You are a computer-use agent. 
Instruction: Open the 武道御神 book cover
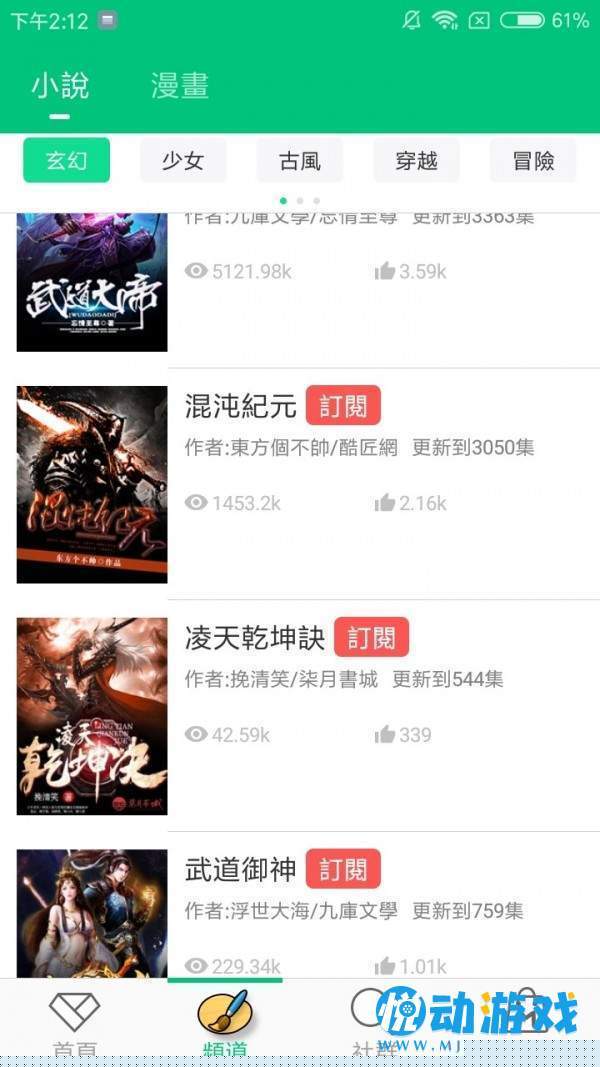(x=92, y=913)
